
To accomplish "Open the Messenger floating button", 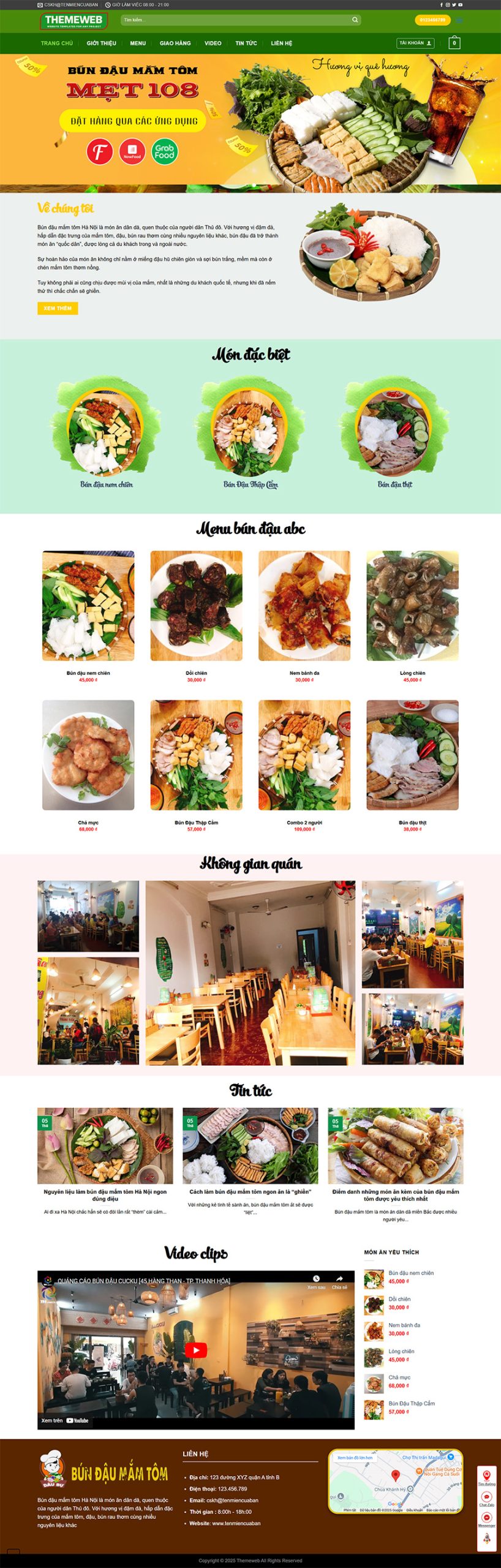I will 487,1517.
